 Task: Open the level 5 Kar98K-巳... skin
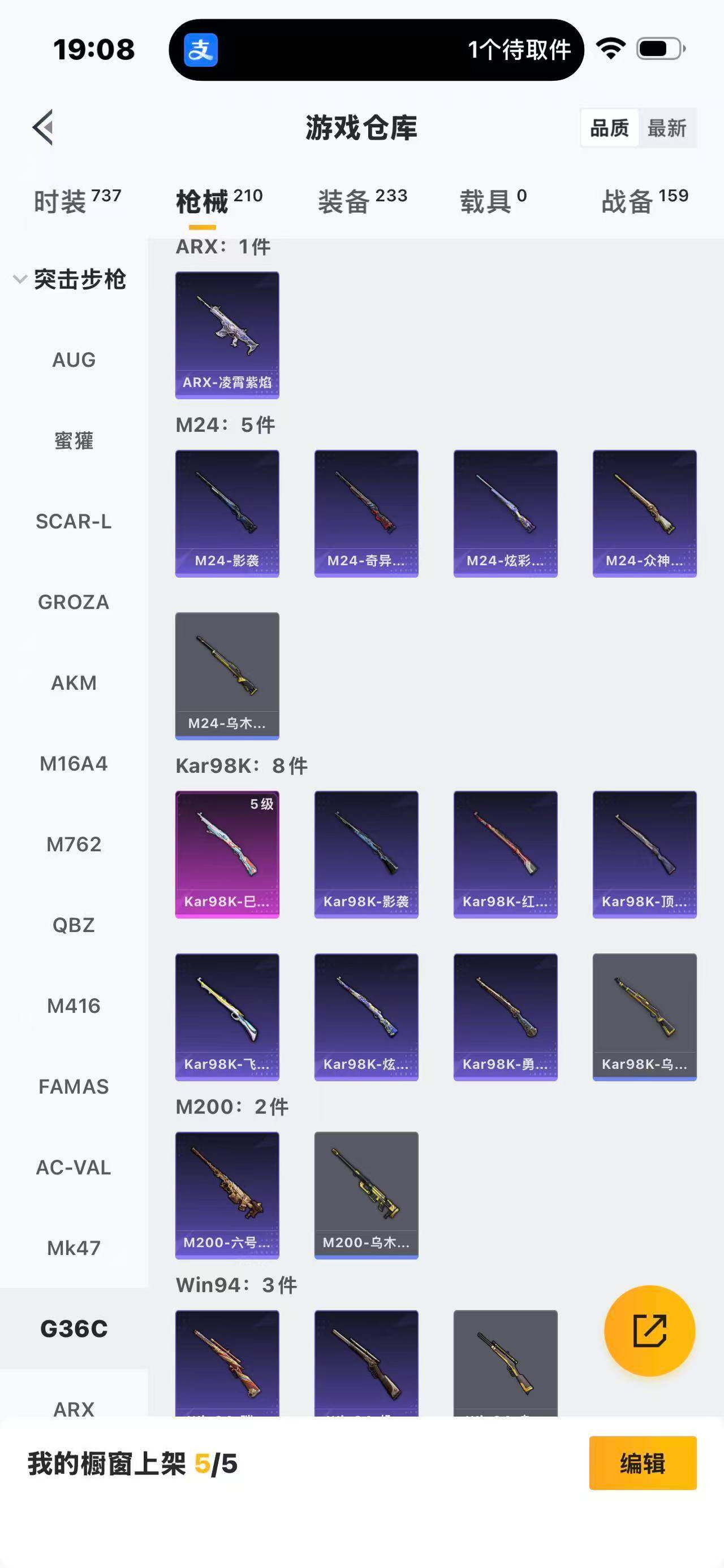click(x=227, y=854)
